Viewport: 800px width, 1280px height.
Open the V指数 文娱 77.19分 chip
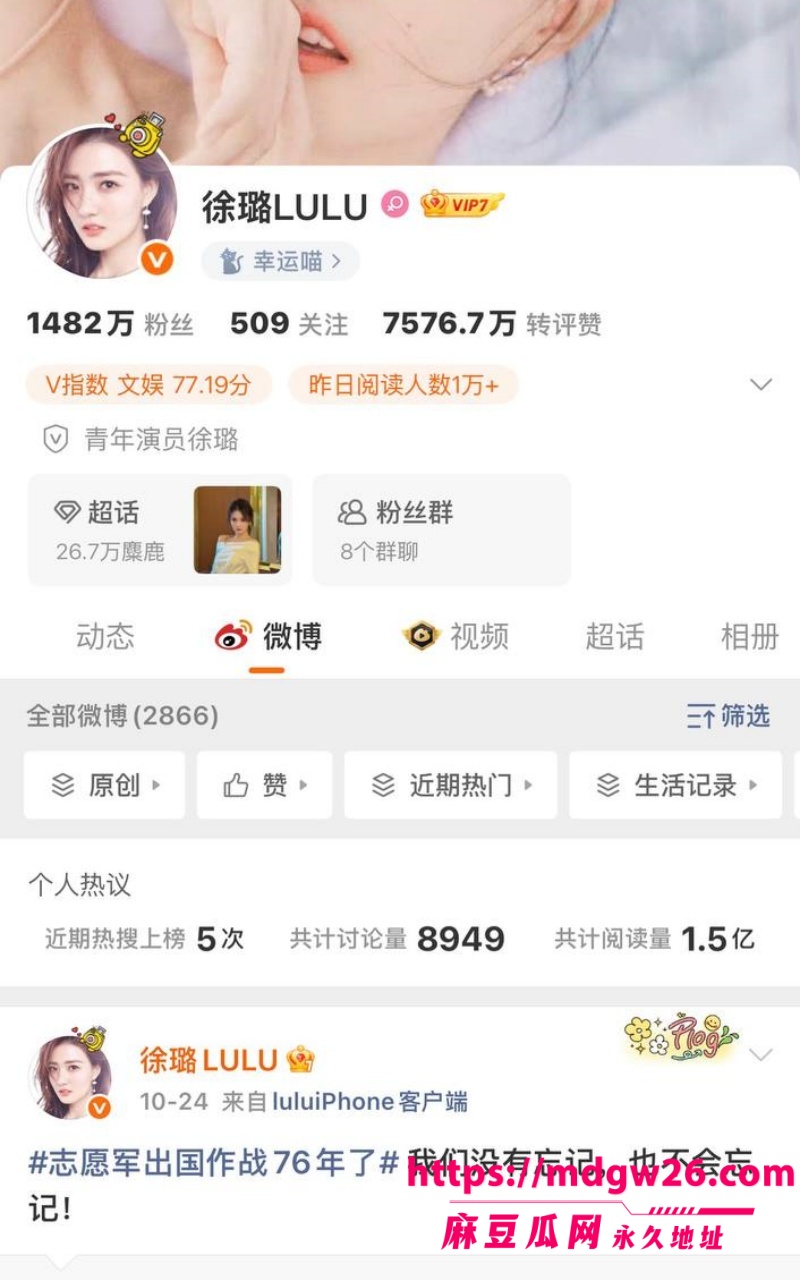149,385
